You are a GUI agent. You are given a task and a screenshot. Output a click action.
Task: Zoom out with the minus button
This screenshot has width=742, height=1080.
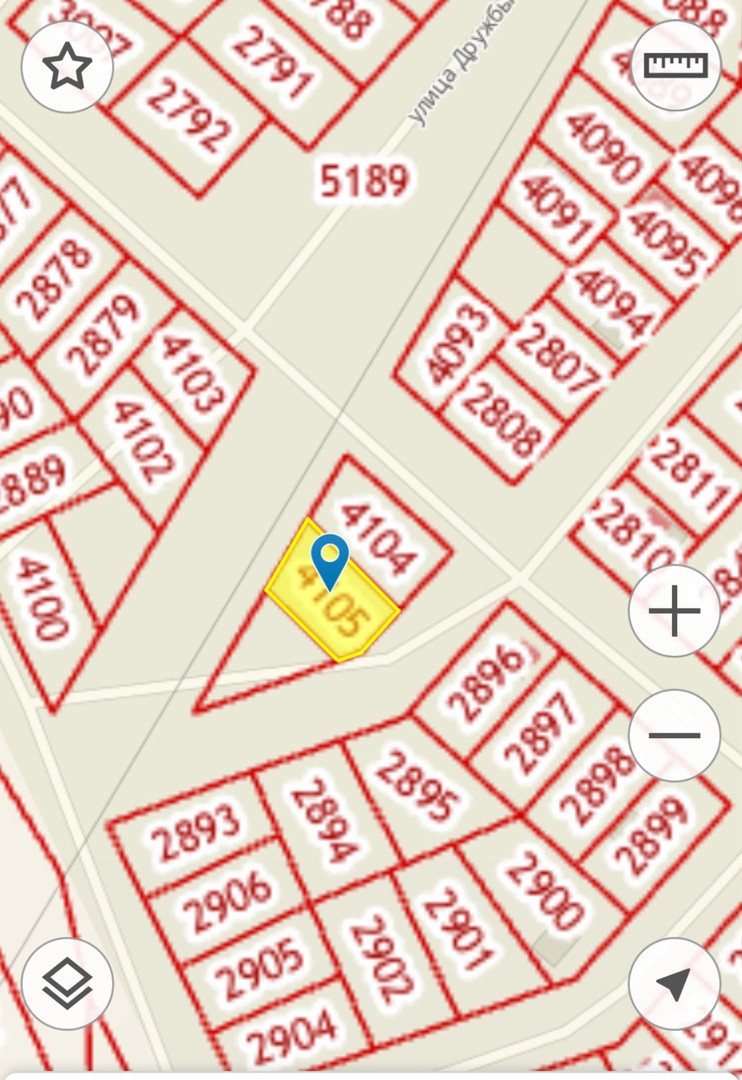pyautogui.click(x=674, y=735)
